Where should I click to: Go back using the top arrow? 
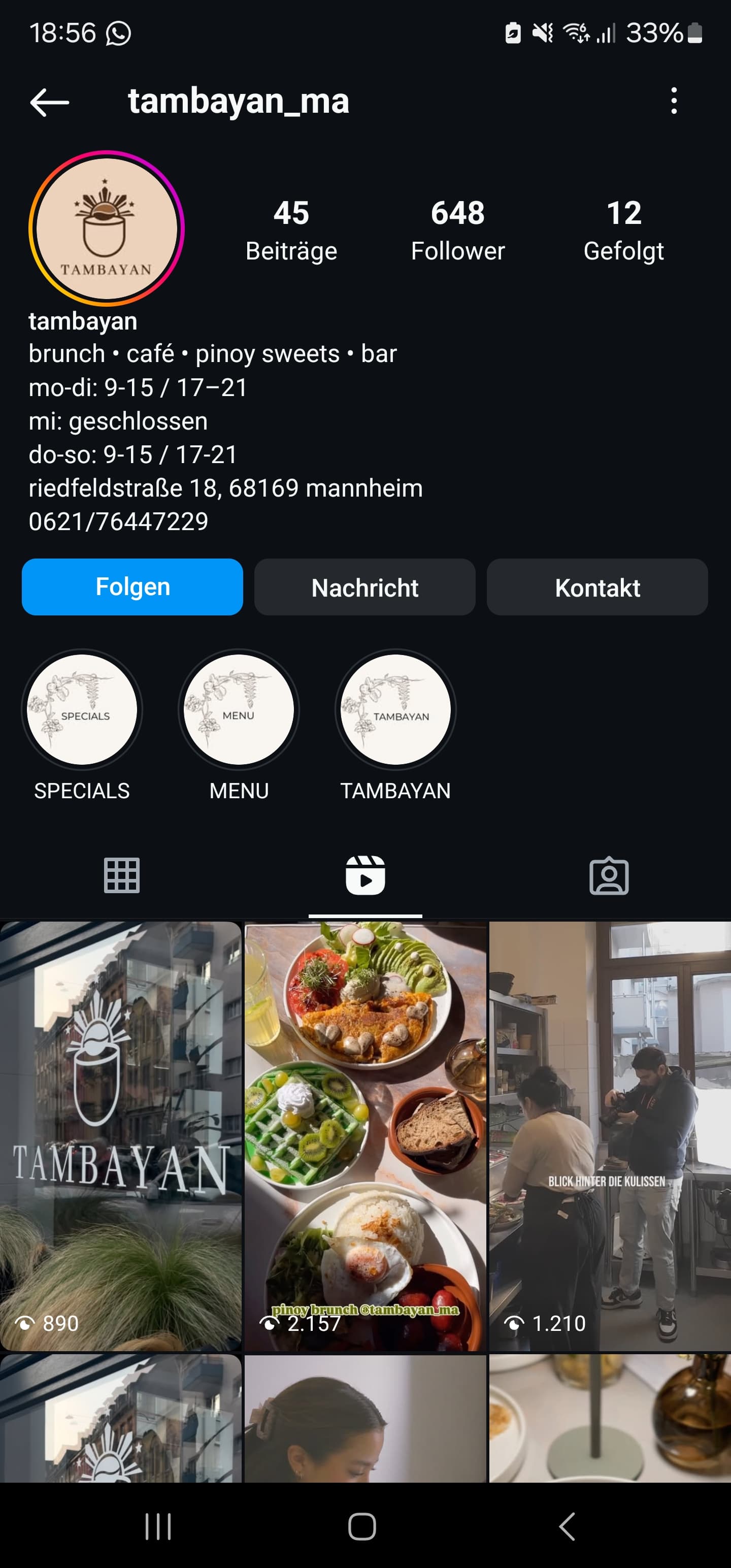tap(49, 102)
